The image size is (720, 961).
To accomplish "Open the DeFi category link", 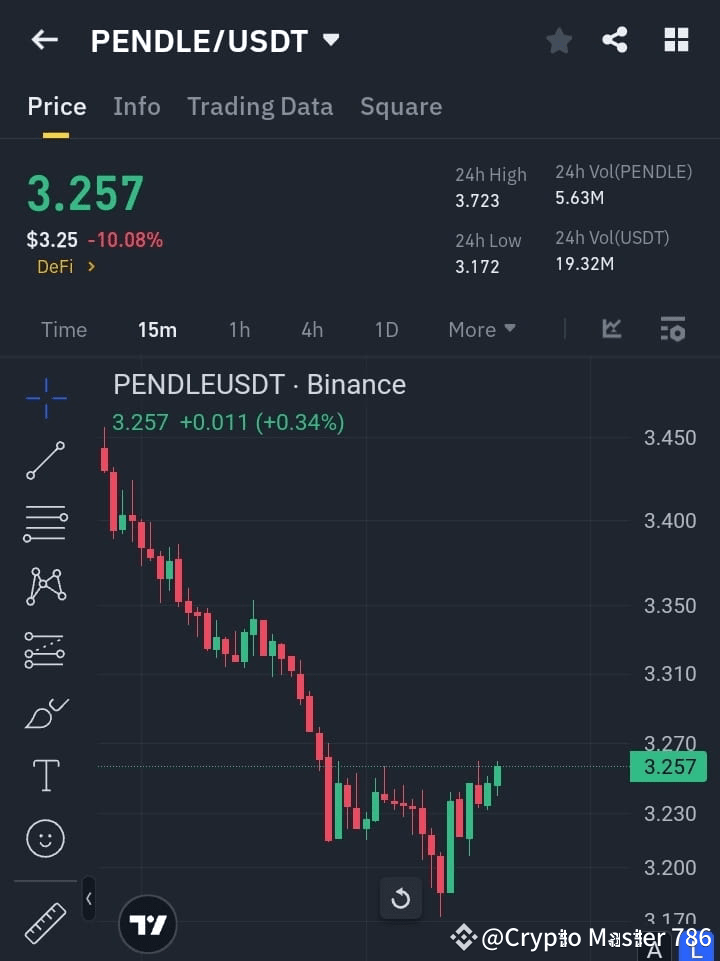I will pyautogui.click(x=55, y=267).
